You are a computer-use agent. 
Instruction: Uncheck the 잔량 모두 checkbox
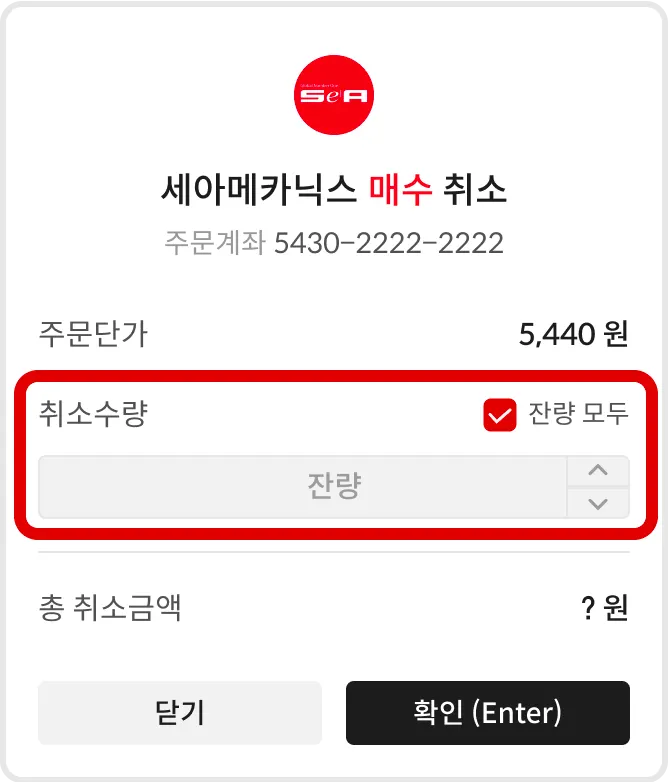coord(499,415)
